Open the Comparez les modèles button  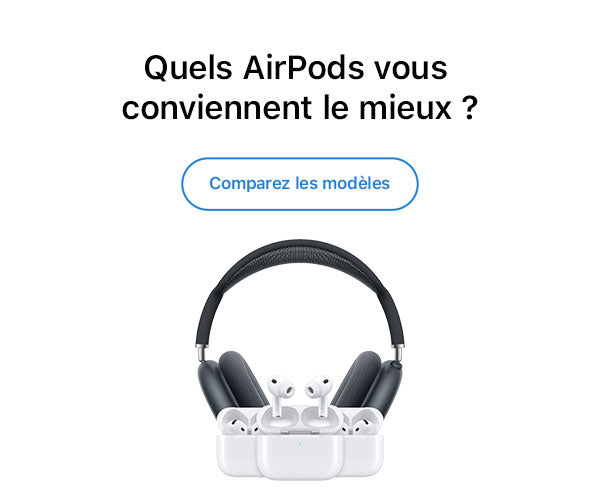[299, 184]
